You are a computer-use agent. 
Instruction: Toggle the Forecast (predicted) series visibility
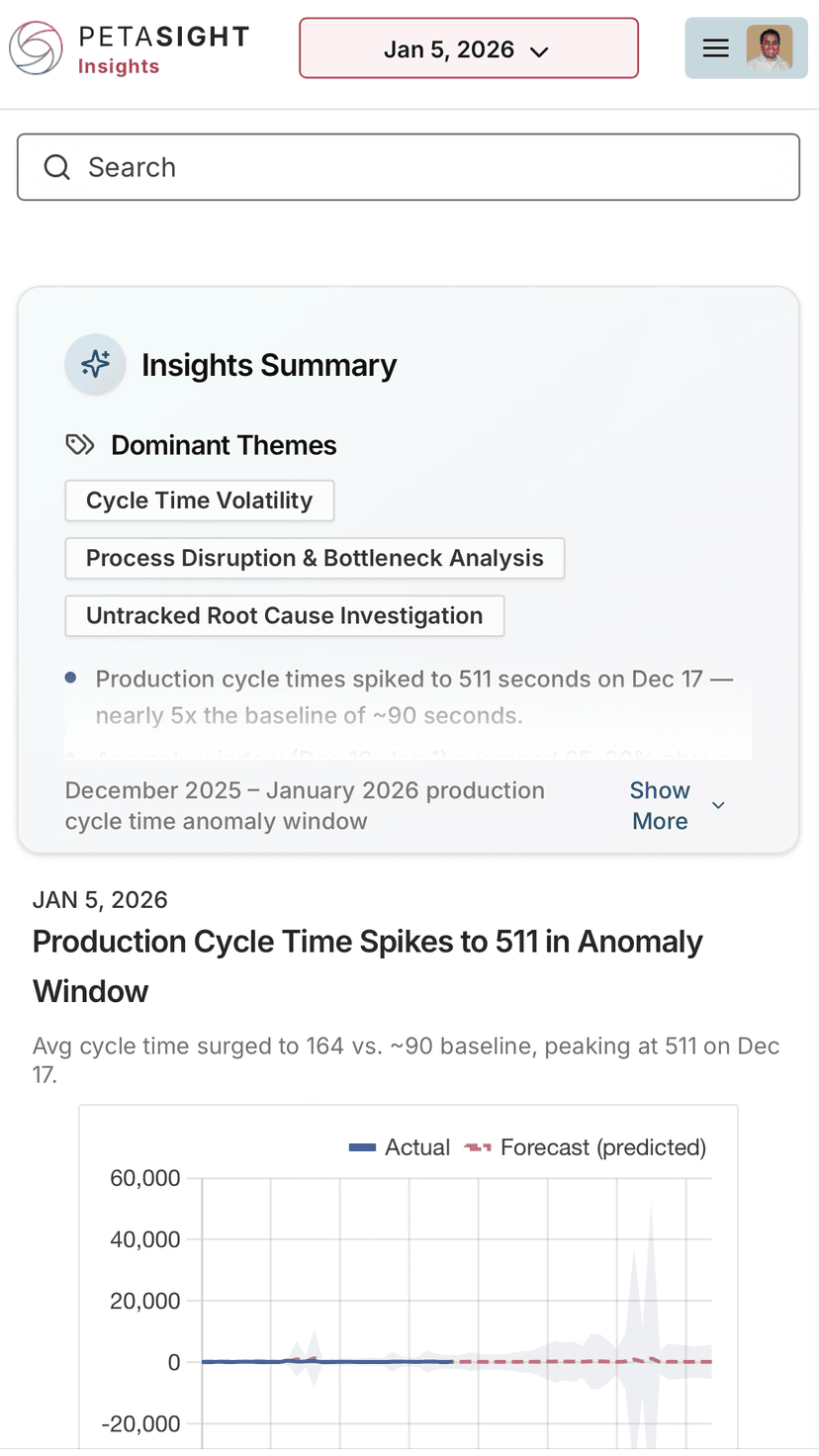tap(591, 1147)
